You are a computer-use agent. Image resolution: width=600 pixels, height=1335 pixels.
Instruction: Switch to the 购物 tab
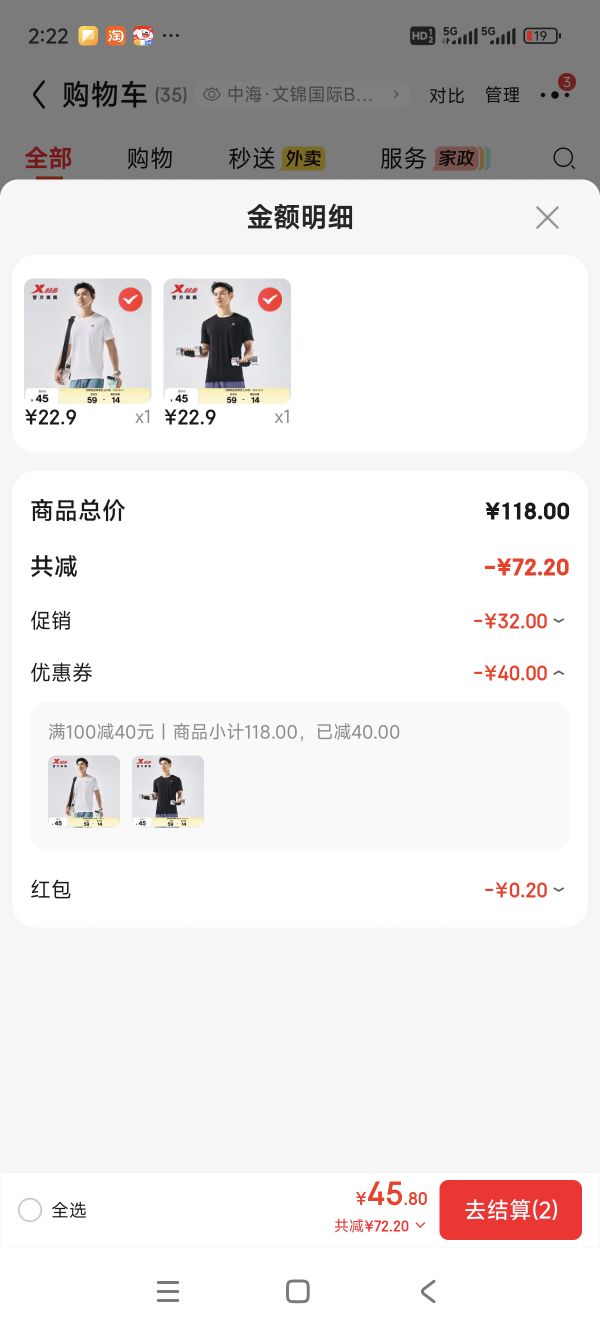150,158
